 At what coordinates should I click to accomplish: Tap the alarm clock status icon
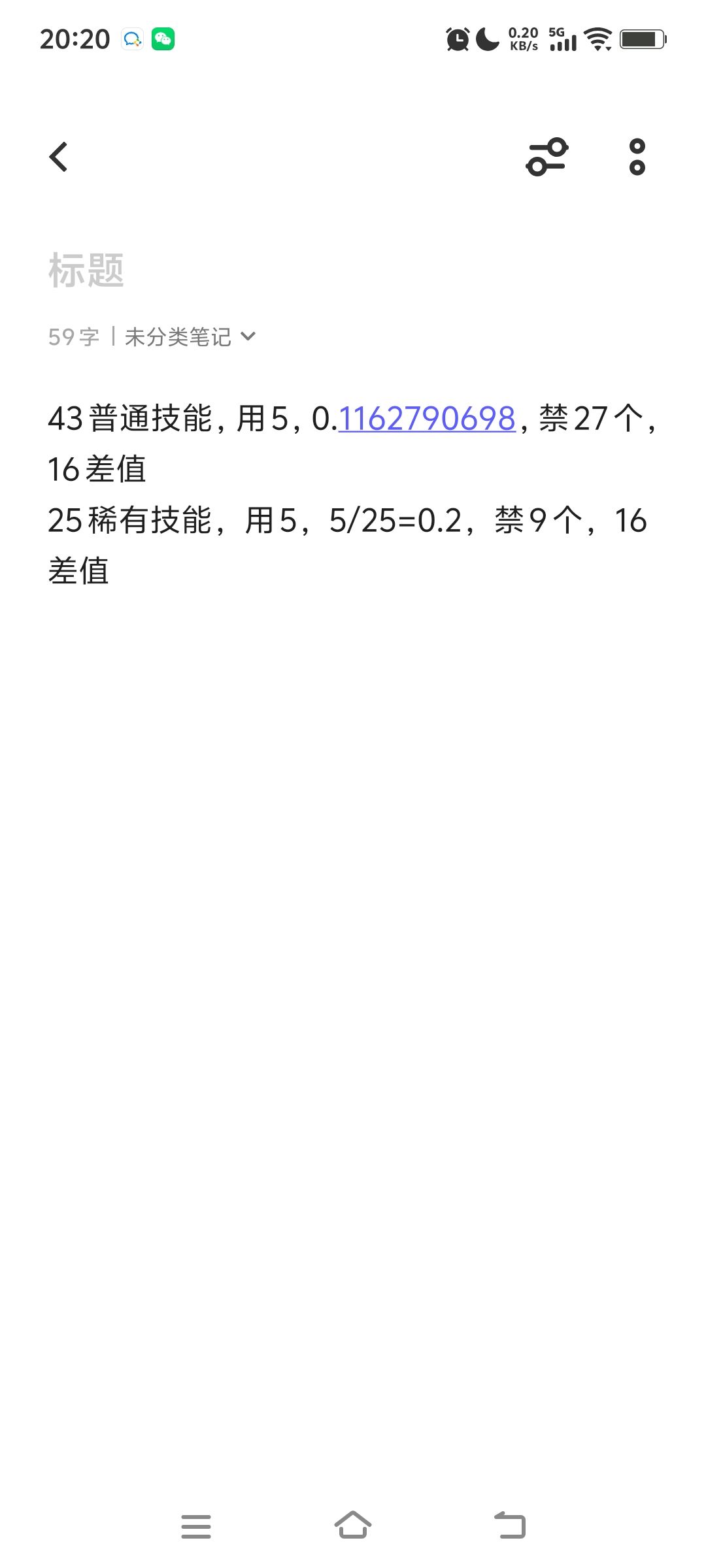(x=458, y=39)
